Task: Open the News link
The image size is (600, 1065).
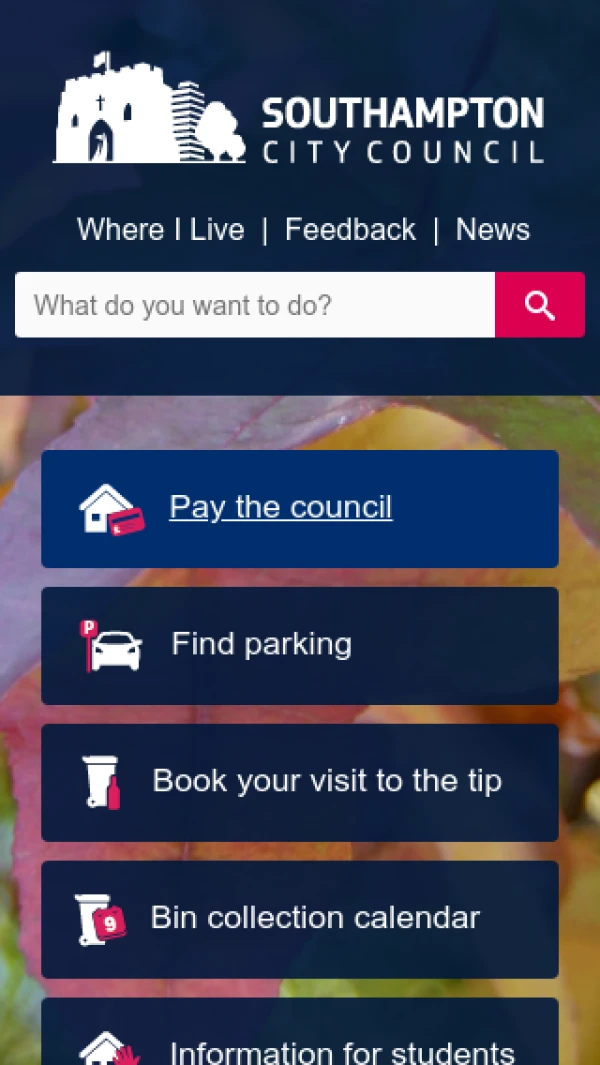Action: [493, 230]
